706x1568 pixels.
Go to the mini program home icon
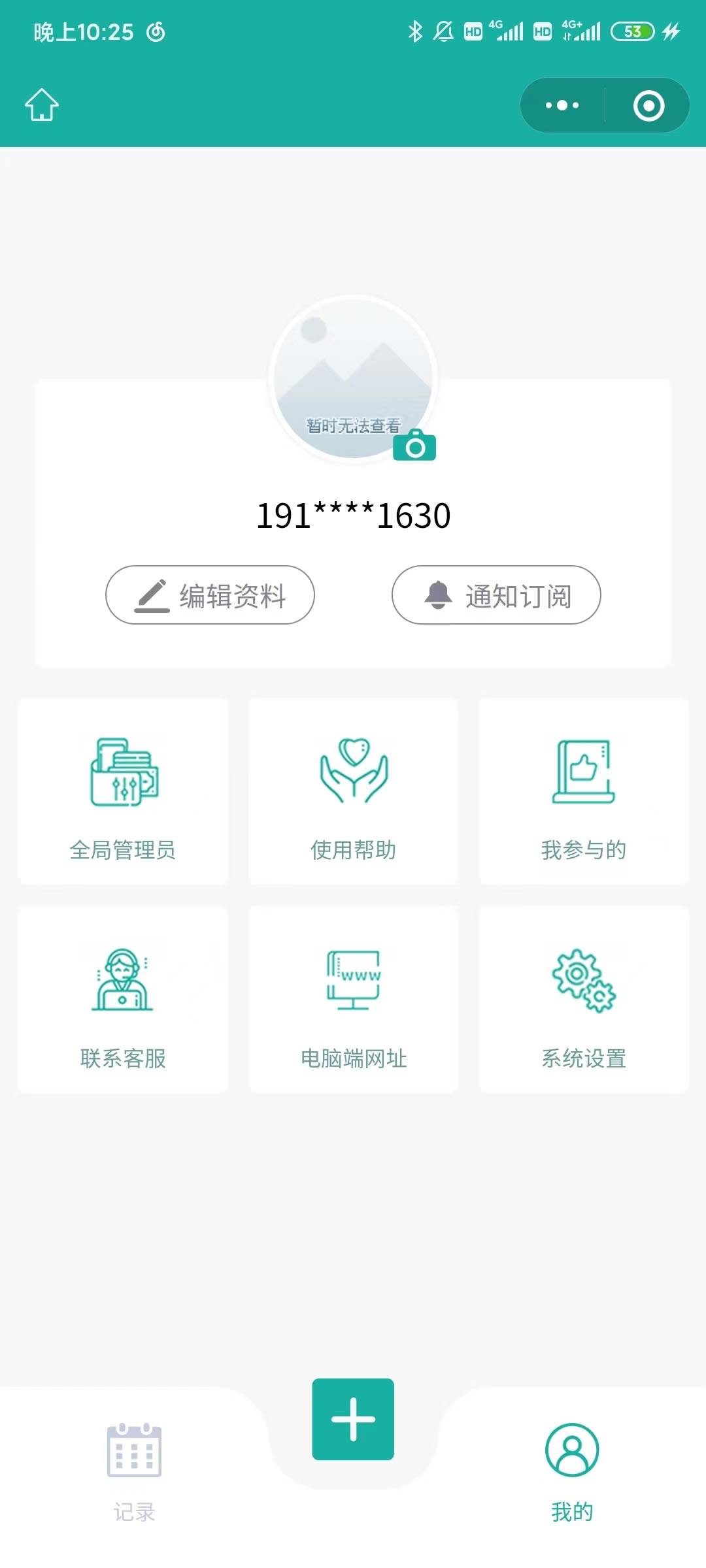coord(42,105)
